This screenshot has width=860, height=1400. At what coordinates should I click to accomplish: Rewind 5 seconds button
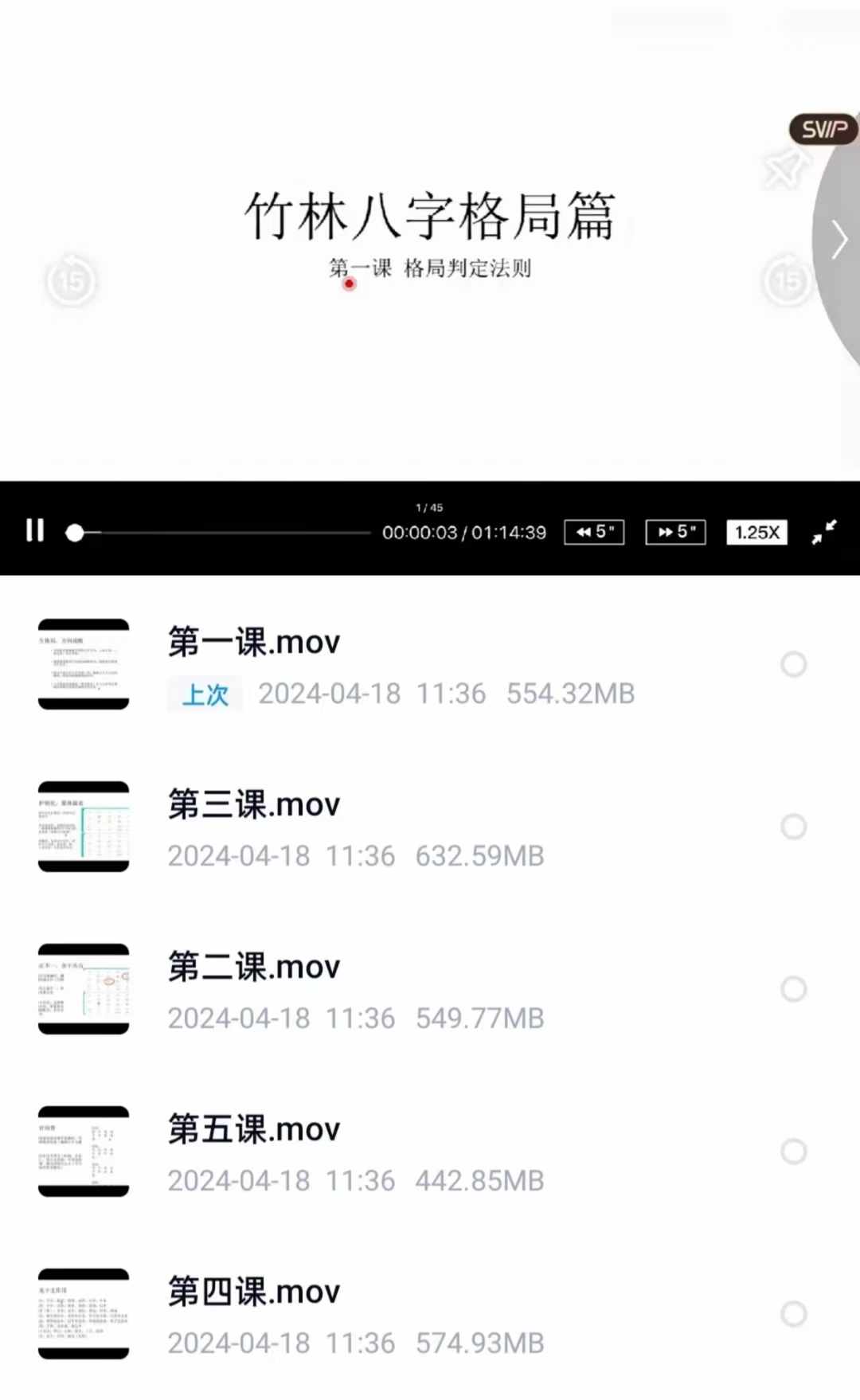[594, 532]
